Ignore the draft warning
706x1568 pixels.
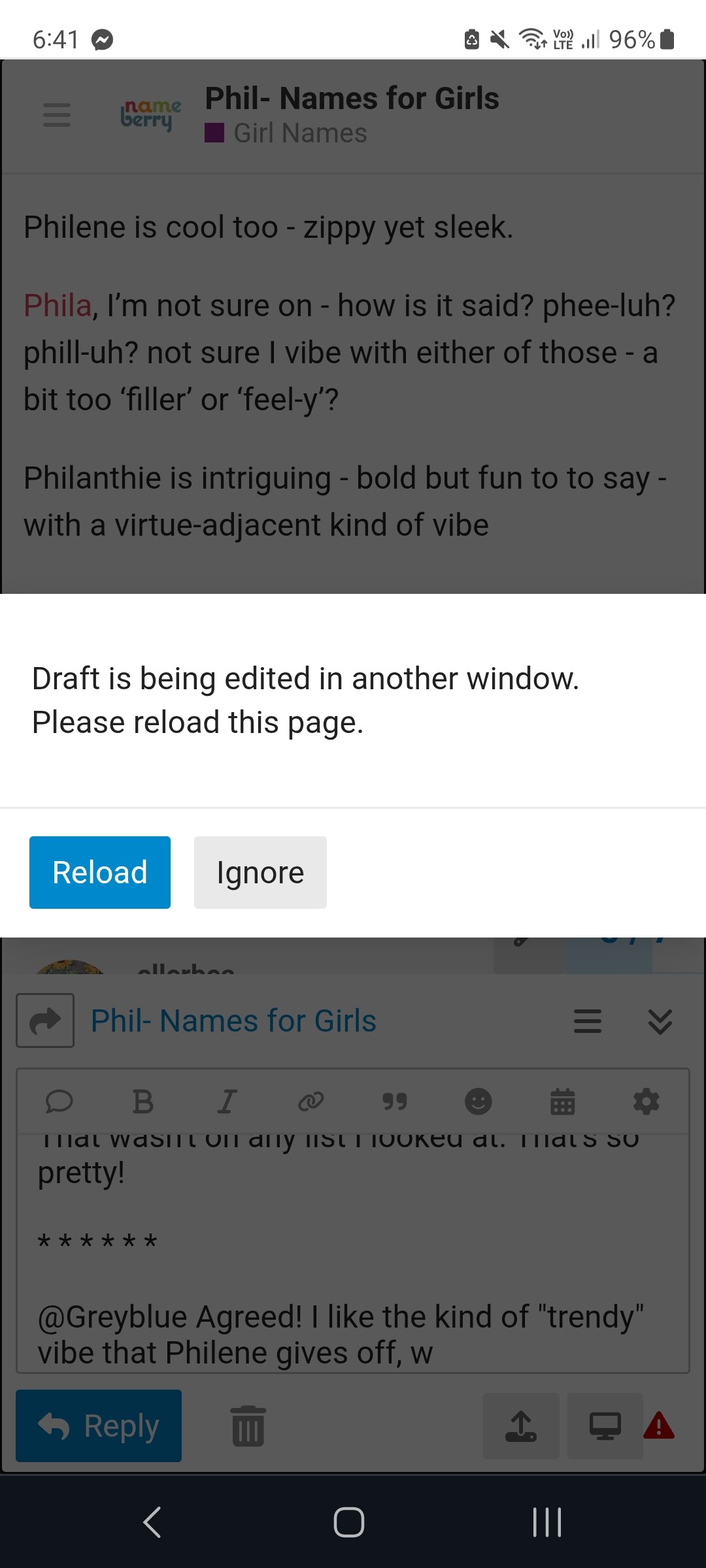click(260, 872)
